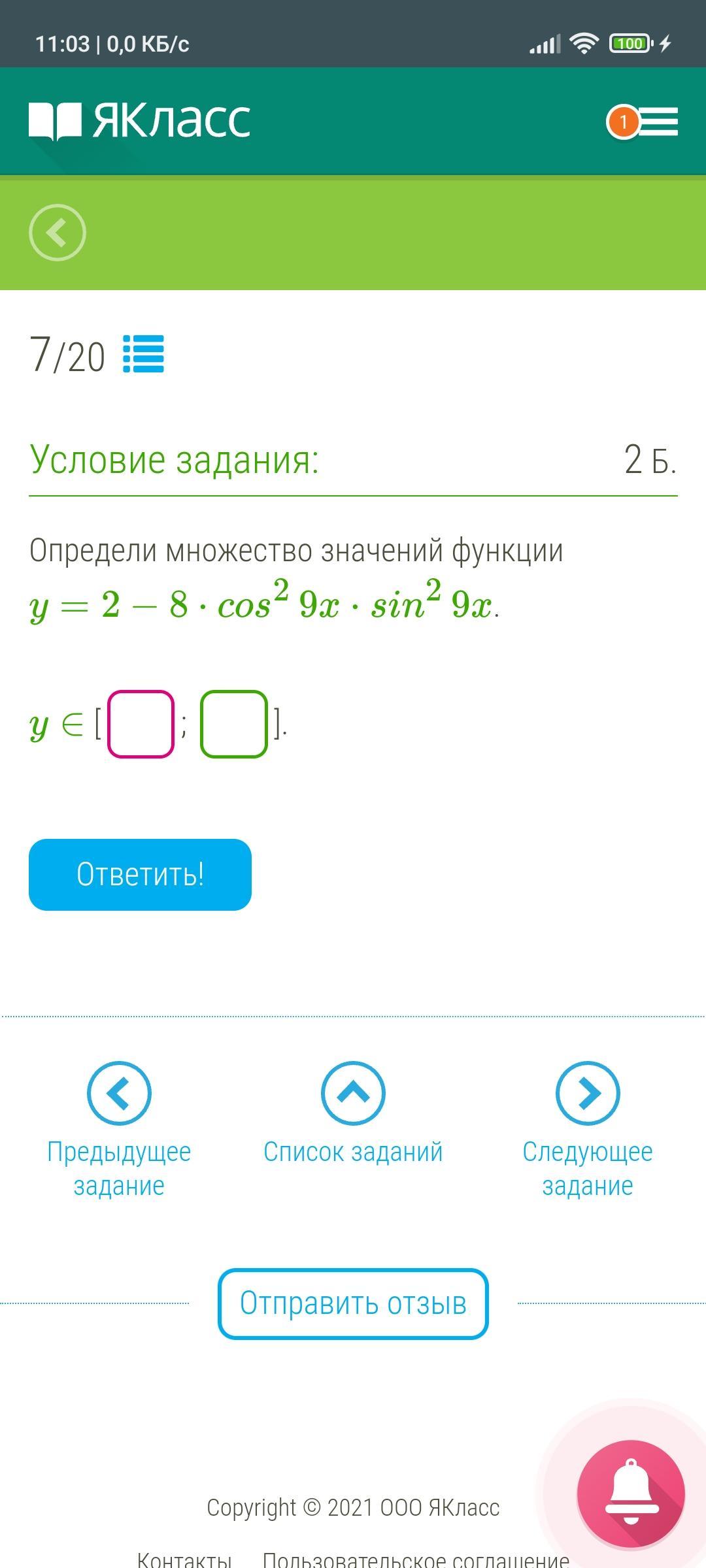Open the Контакты link
This screenshot has height=1568, width=706.
184,1559
